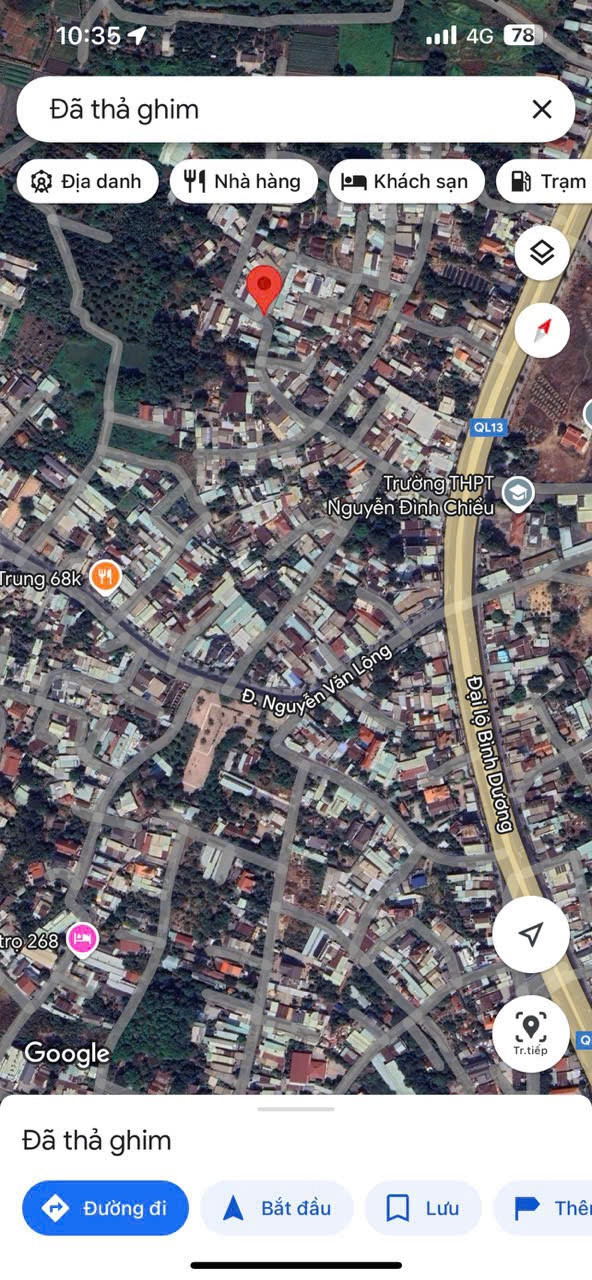Filter by Nhà hàng chip
Screen dimensions: 592x1280
pyautogui.click(x=243, y=182)
